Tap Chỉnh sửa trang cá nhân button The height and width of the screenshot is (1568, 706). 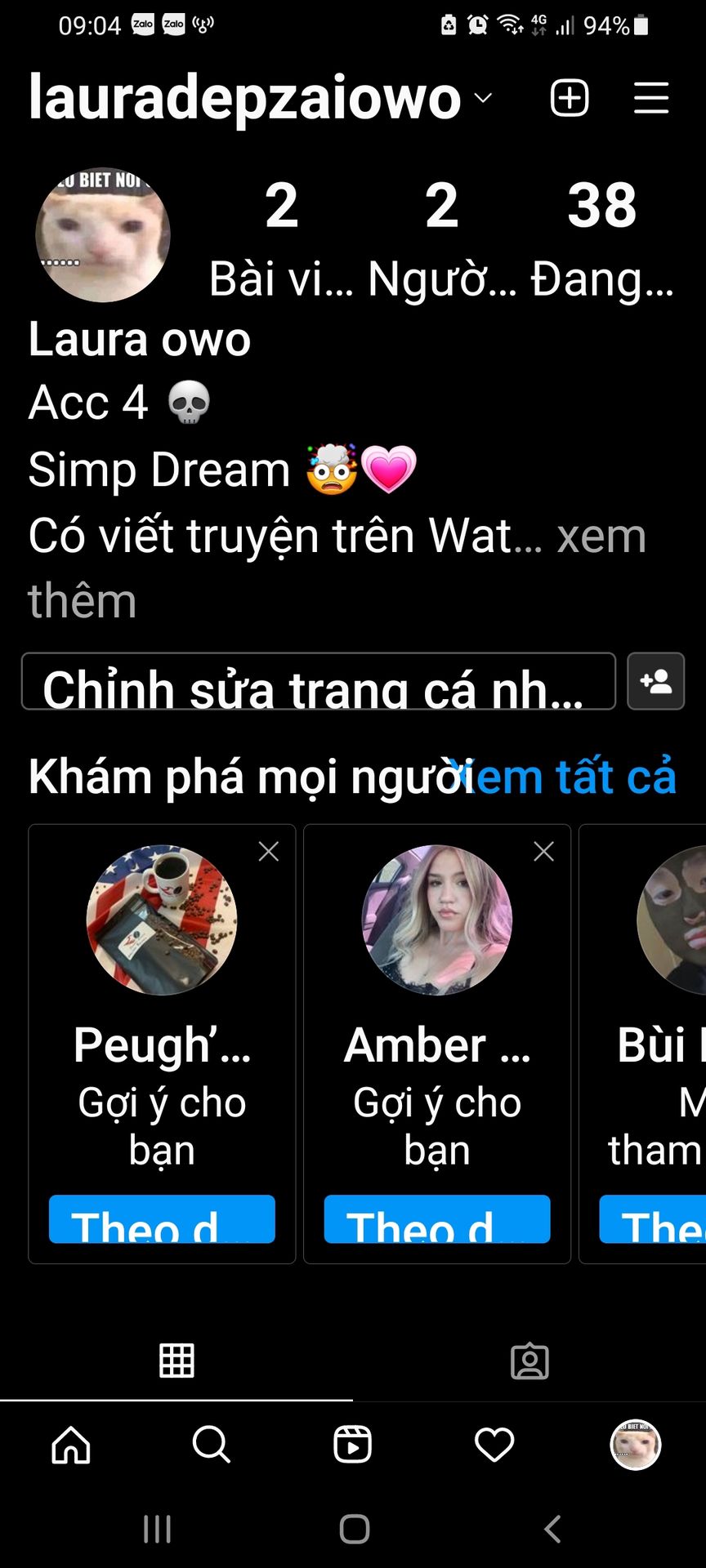click(319, 682)
